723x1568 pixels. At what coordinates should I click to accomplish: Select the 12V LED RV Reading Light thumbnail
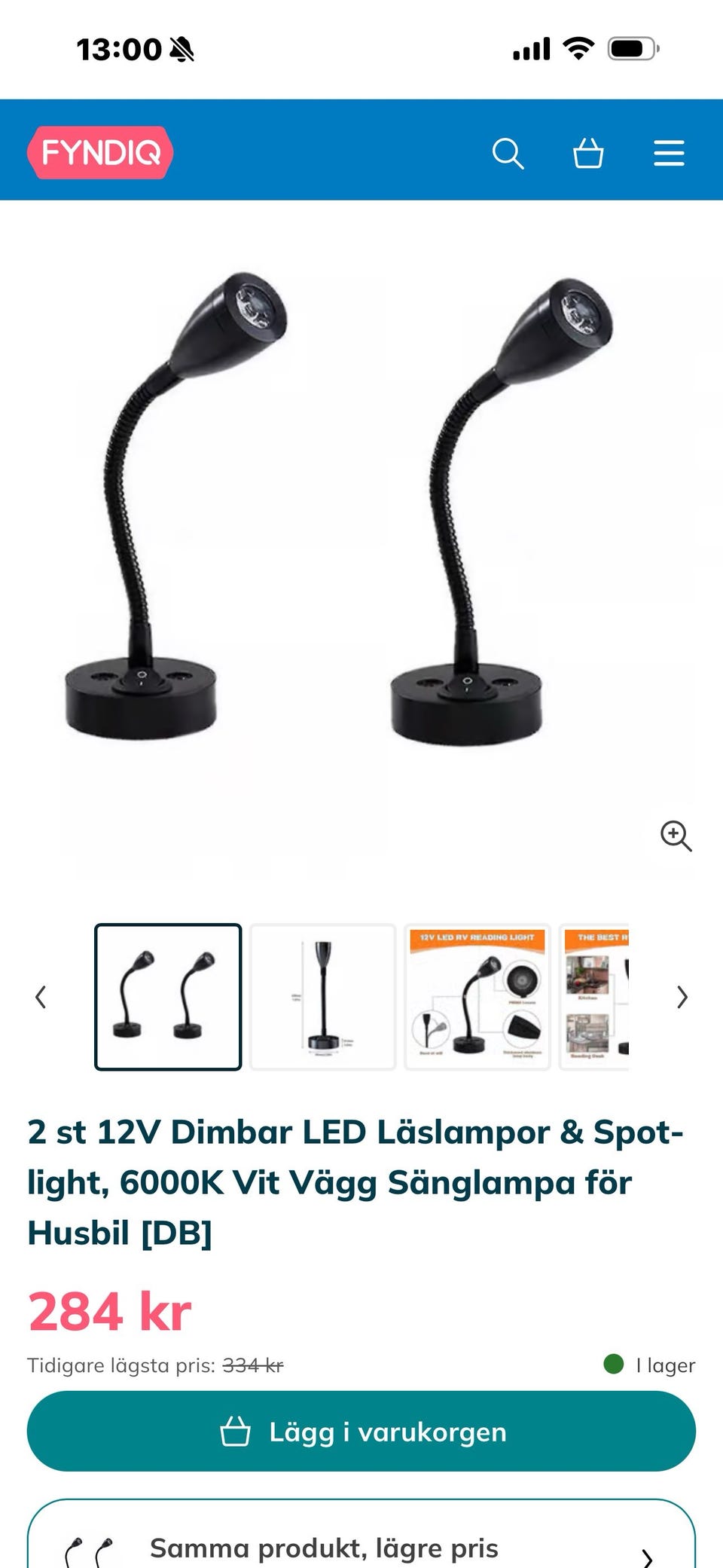[x=477, y=997]
